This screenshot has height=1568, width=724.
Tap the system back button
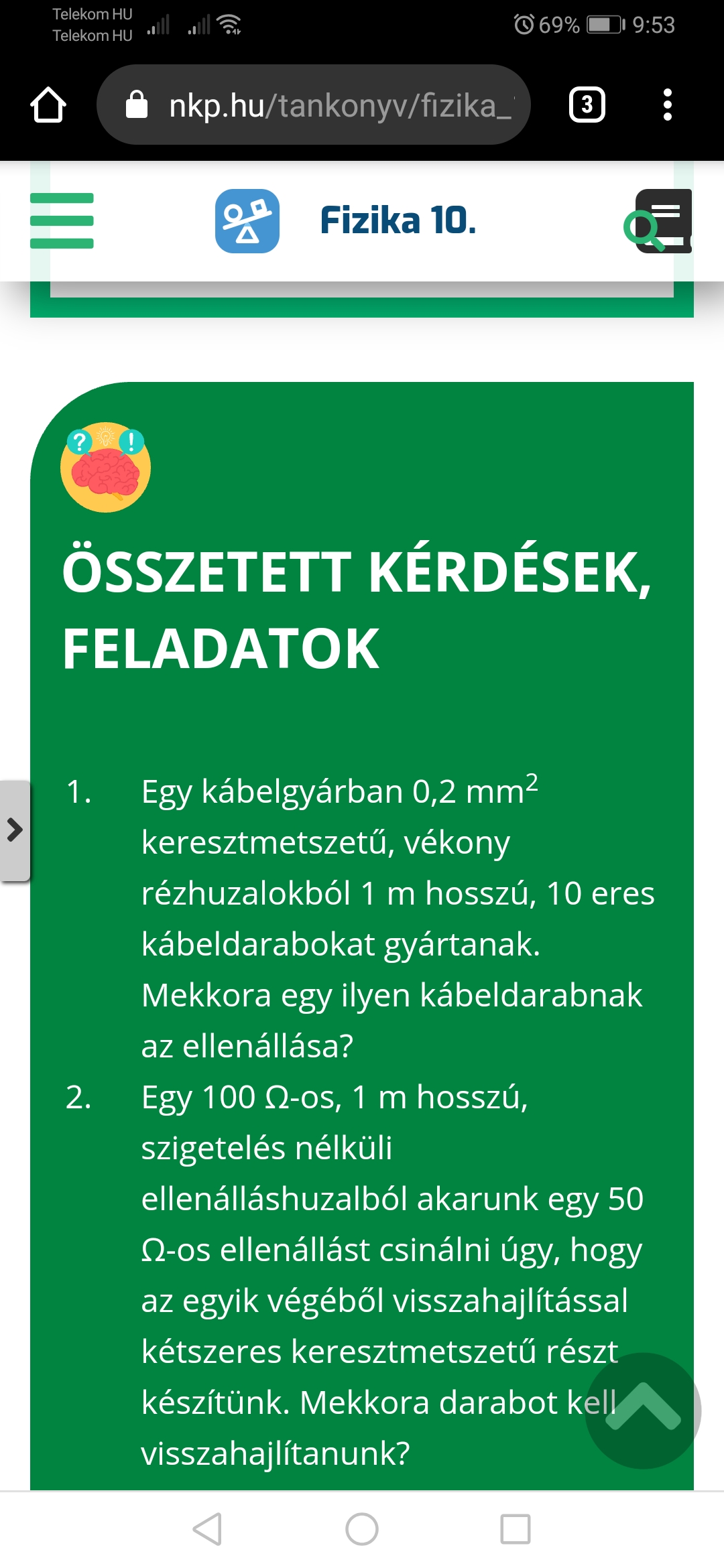tap(207, 1529)
